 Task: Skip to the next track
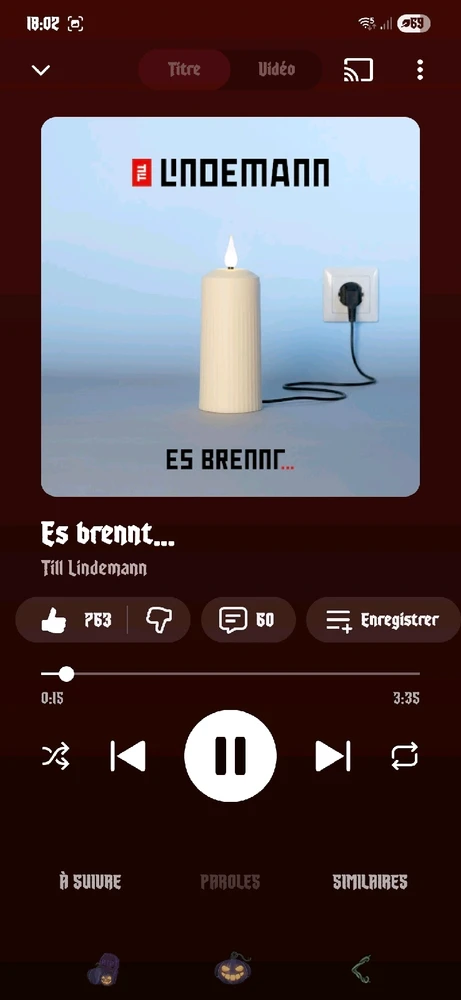pyautogui.click(x=333, y=756)
